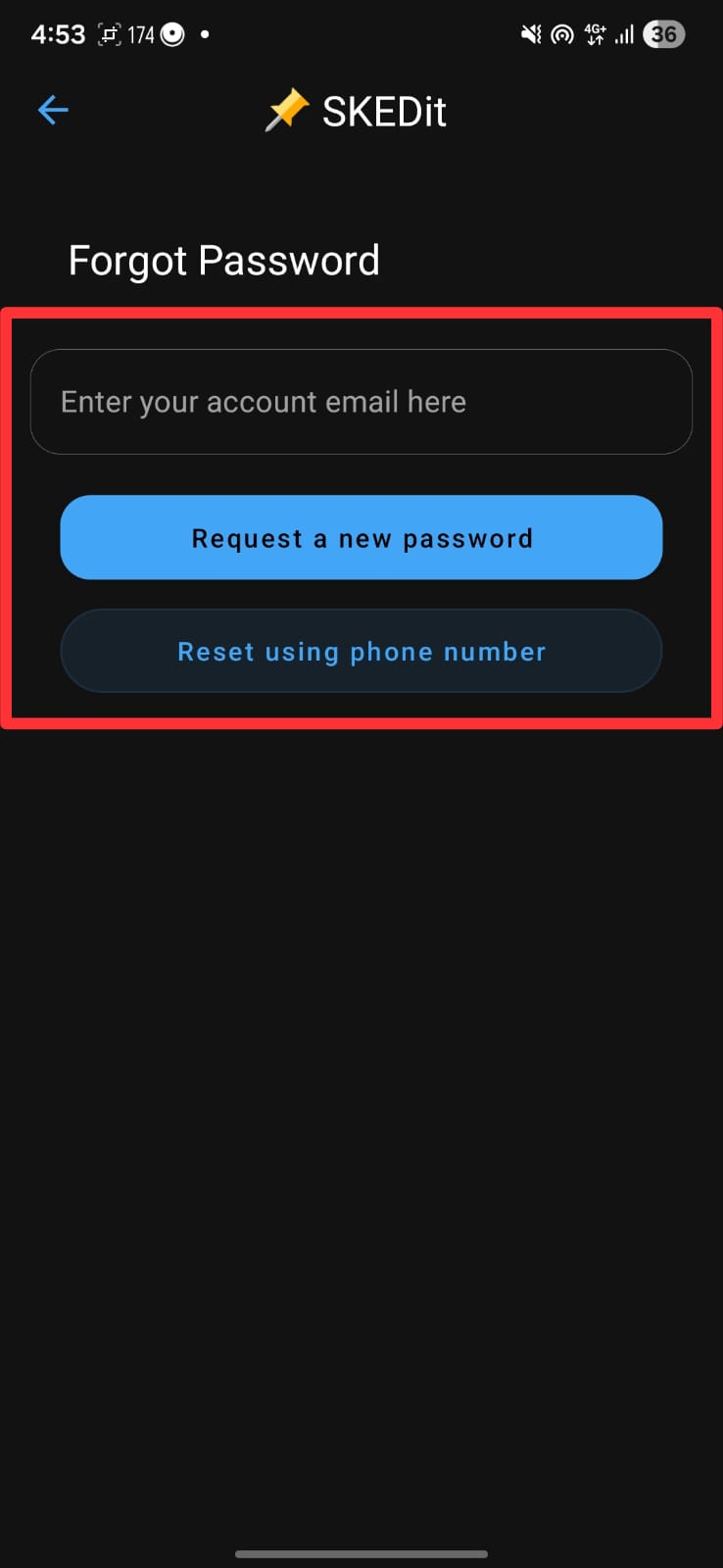Tap the clock showing 4:53

[x=57, y=33]
